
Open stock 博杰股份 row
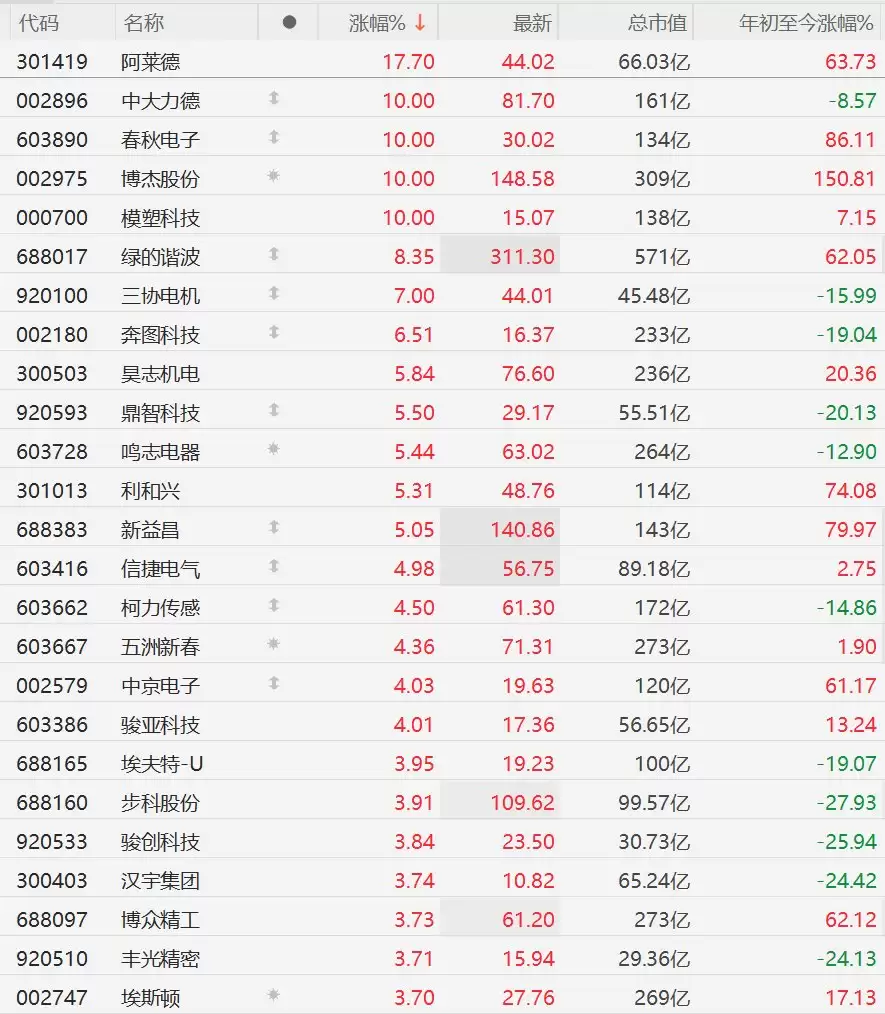(x=442, y=178)
